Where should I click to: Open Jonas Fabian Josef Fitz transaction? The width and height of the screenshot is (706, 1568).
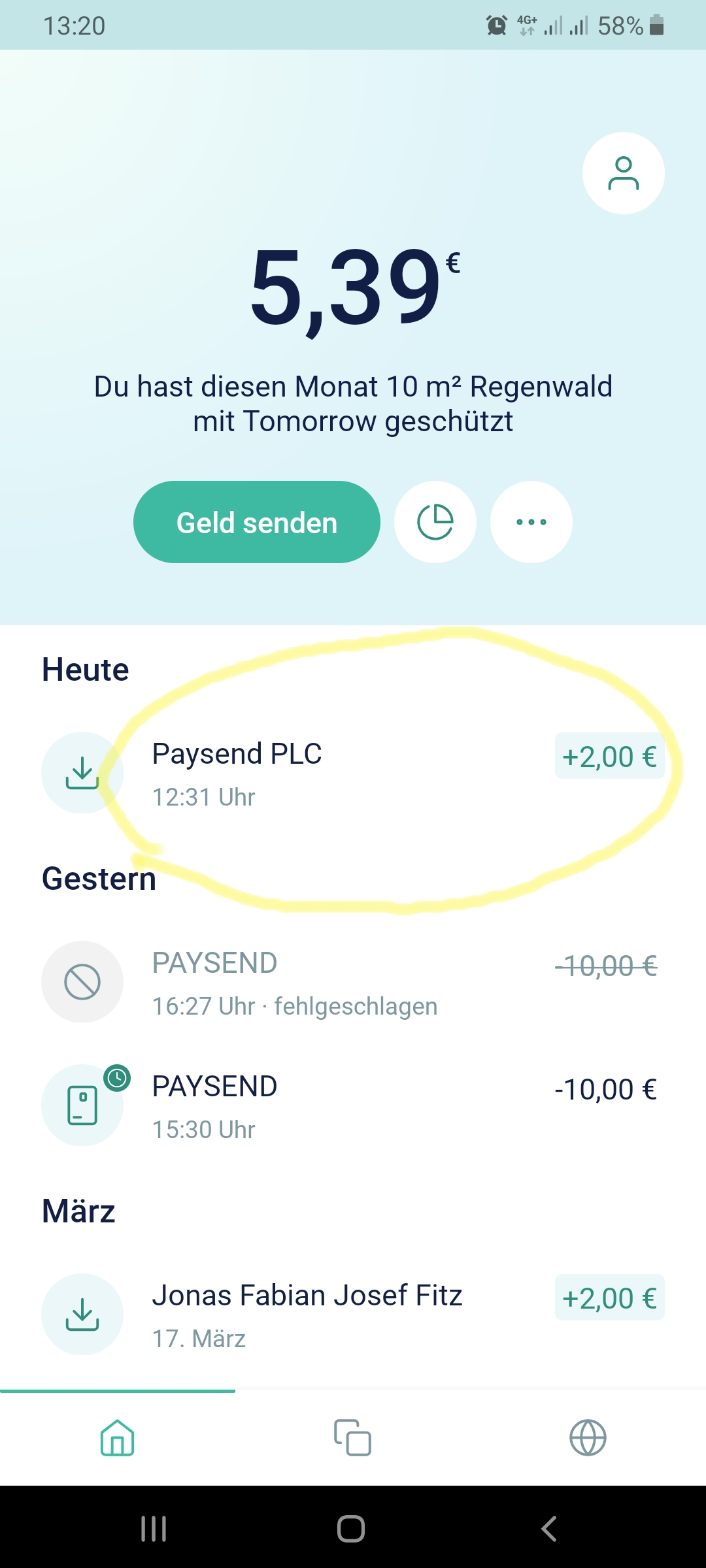353,1315
